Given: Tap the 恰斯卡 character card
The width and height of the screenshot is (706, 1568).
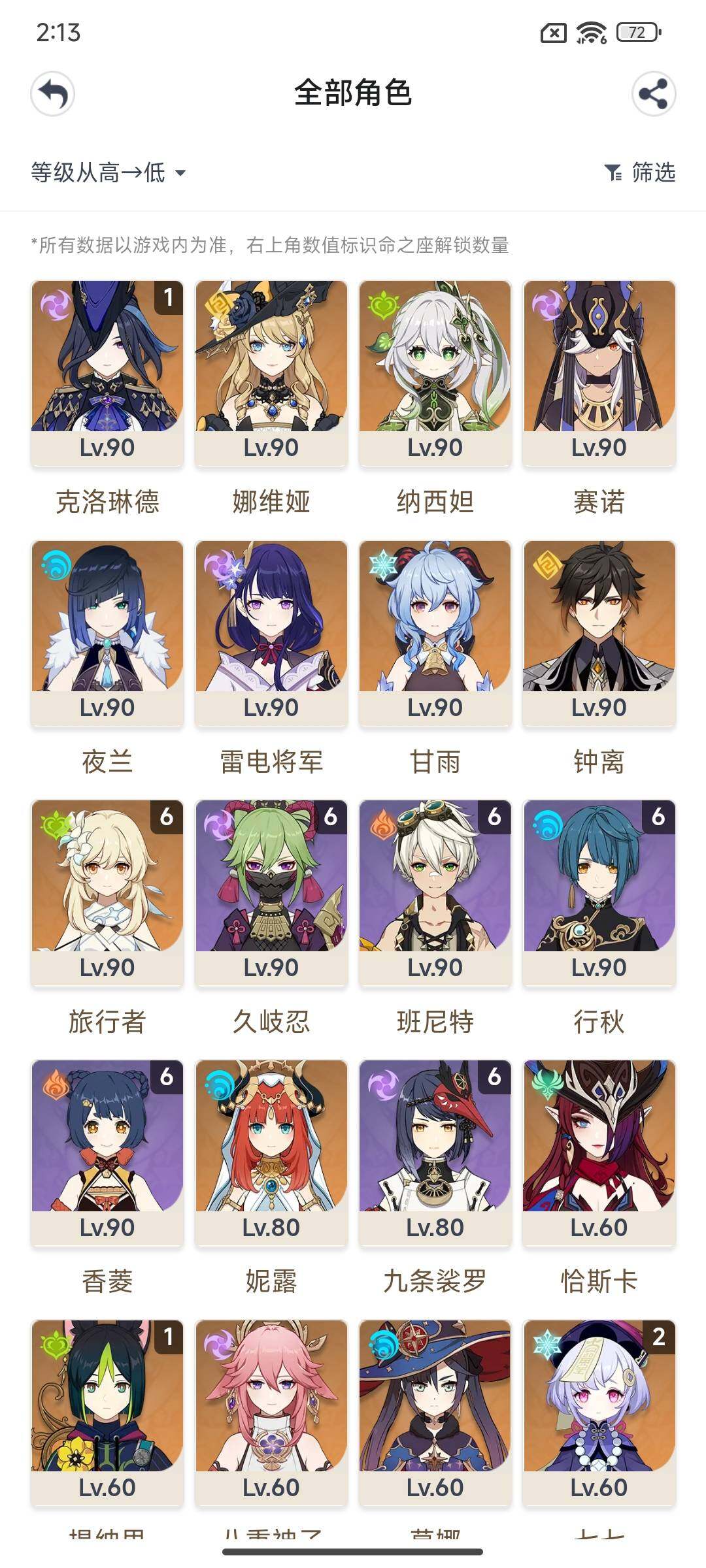Looking at the screenshot, I should tap(599, 1152).
